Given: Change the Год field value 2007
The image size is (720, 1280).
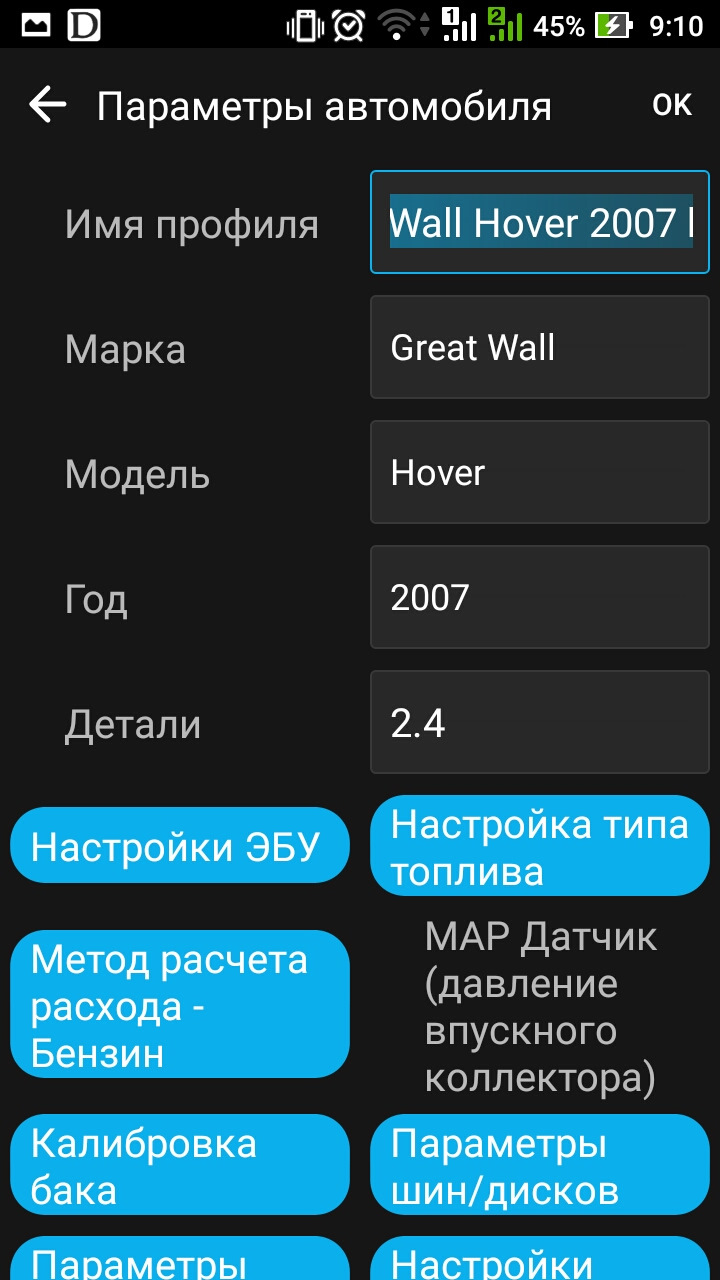Looking at the screenshot, I should (x=540, y=598).
